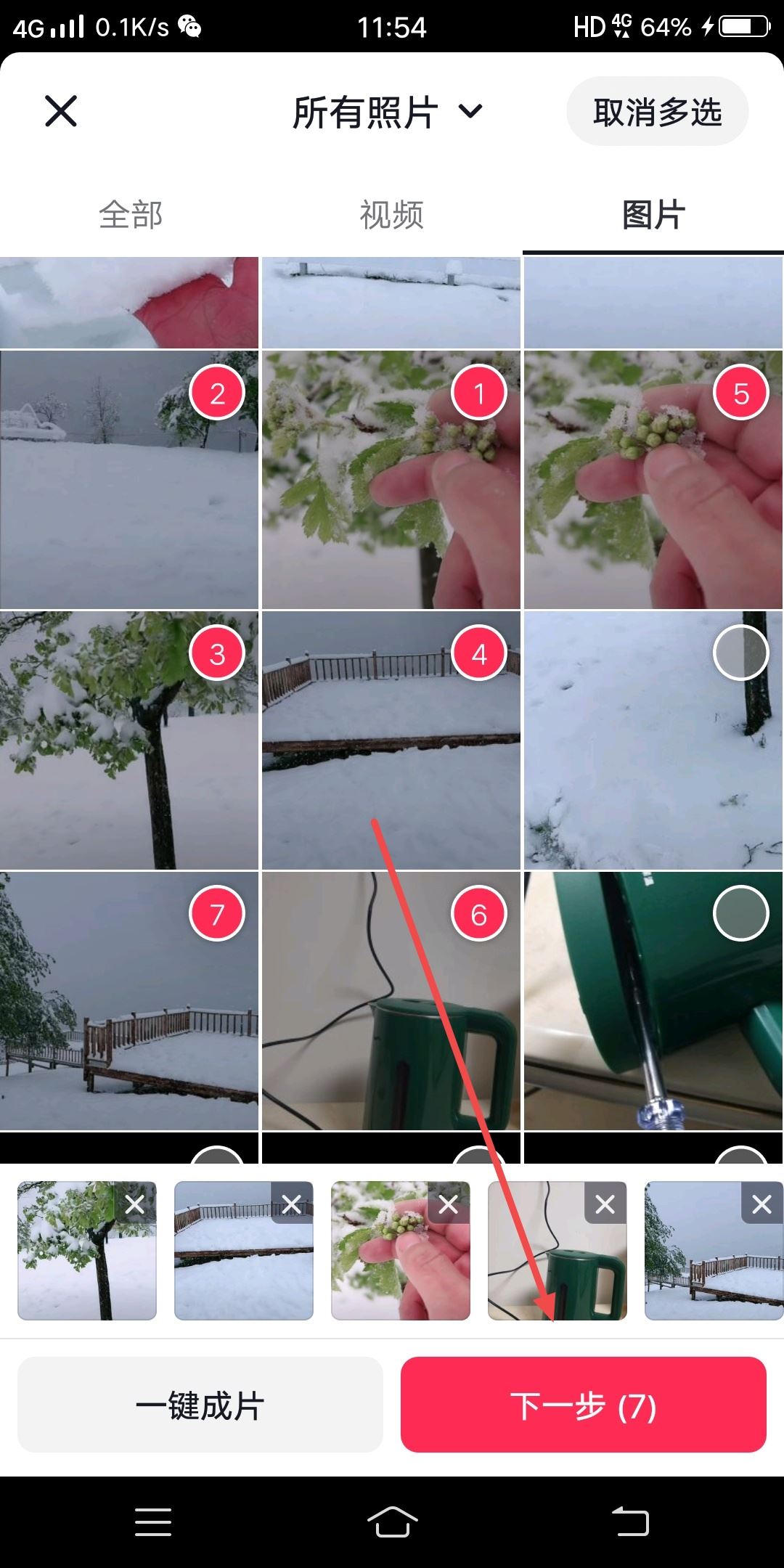Deselect the snowy tree photo numbered 3
This screenshot has height=1568, width=784.
[217, 653]
